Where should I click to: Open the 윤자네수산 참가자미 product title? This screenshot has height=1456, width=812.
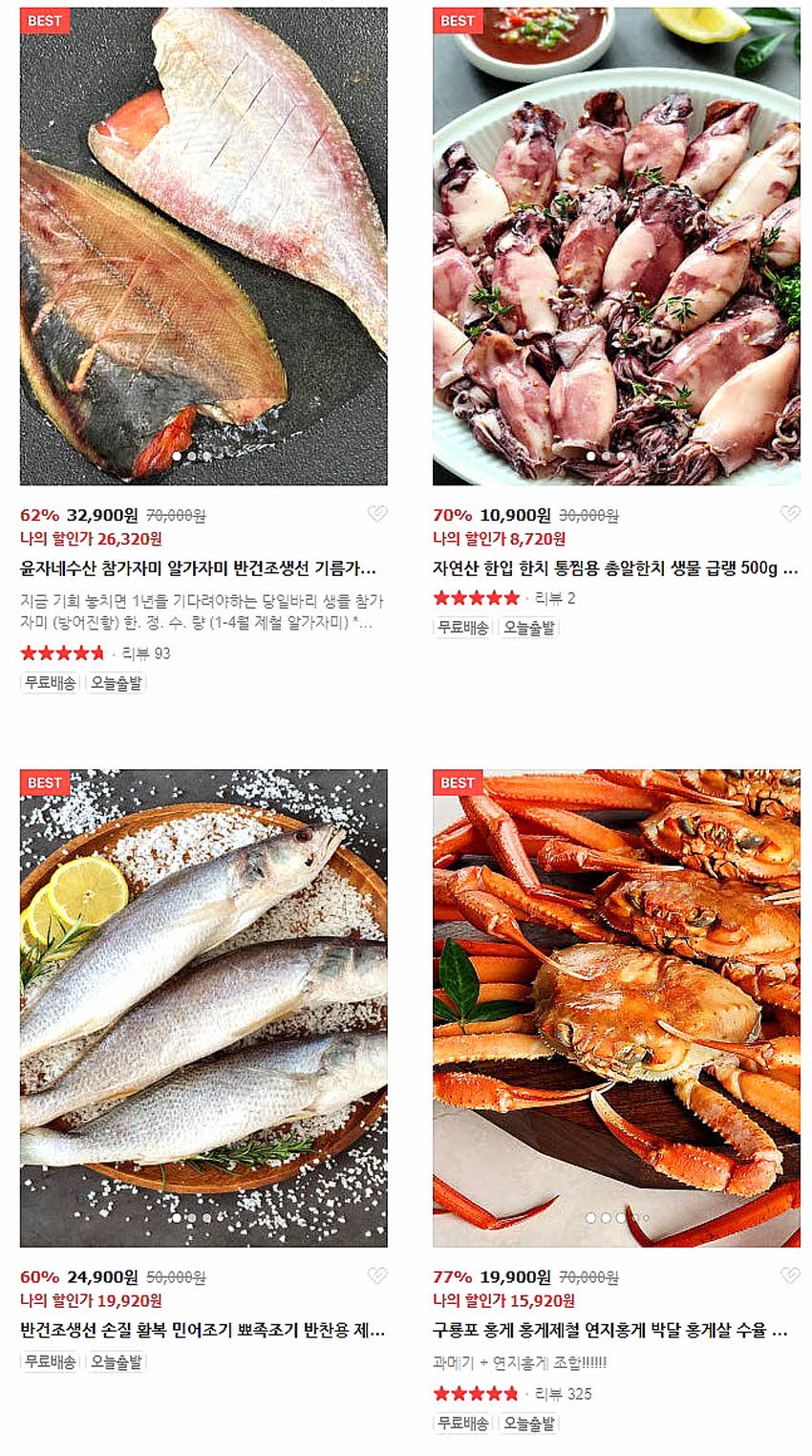pyautogui.click(x=198, y=568)
